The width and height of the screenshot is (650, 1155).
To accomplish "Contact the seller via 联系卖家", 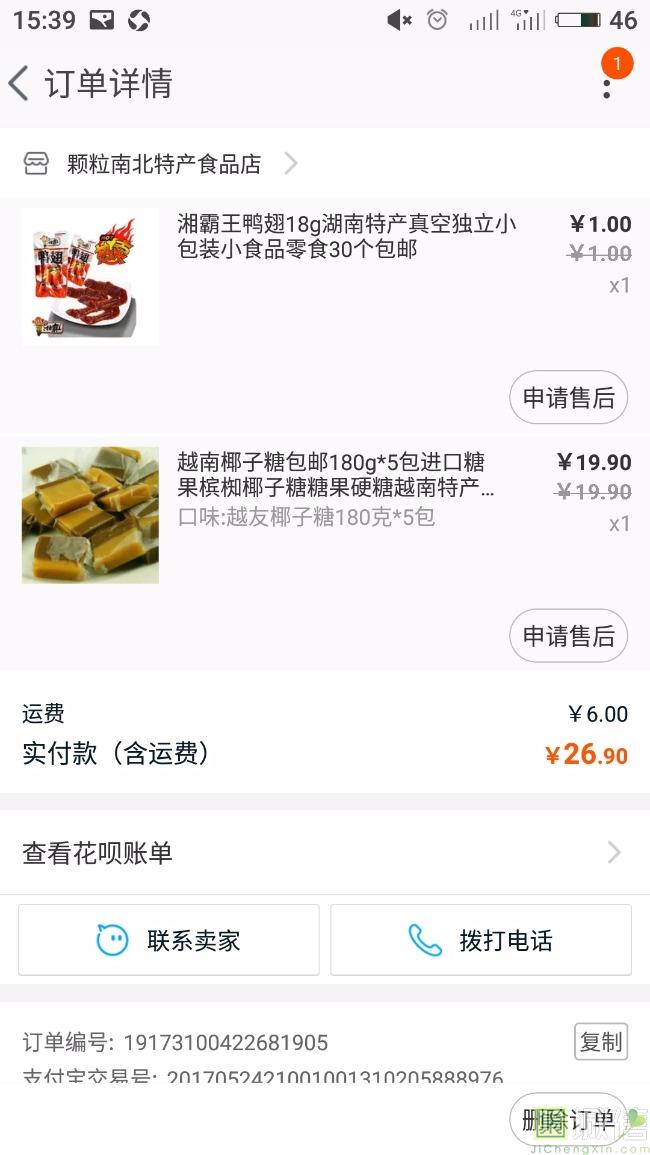I will (x=169, y=940).
